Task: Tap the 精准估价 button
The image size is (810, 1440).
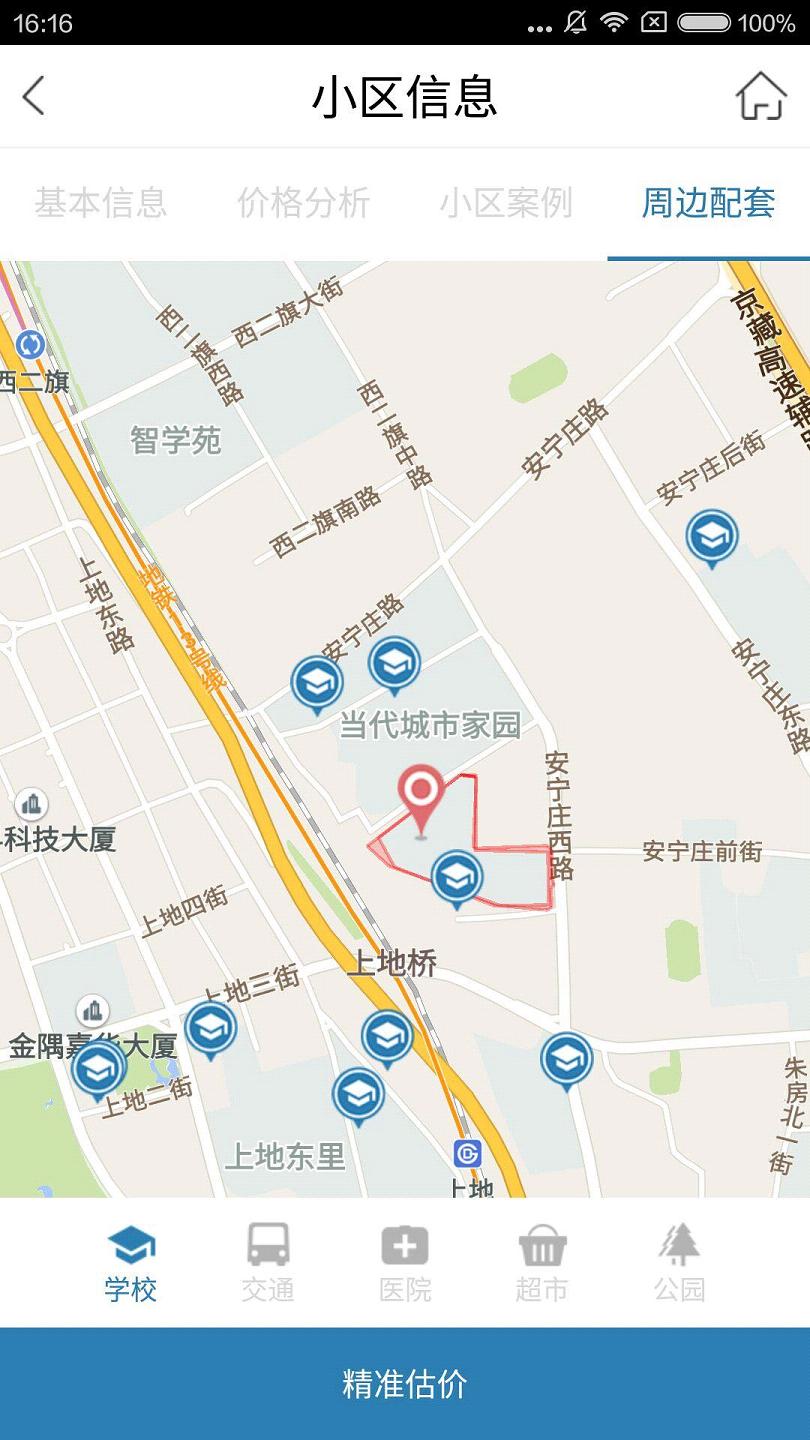Action: (x=405, y=1384)
